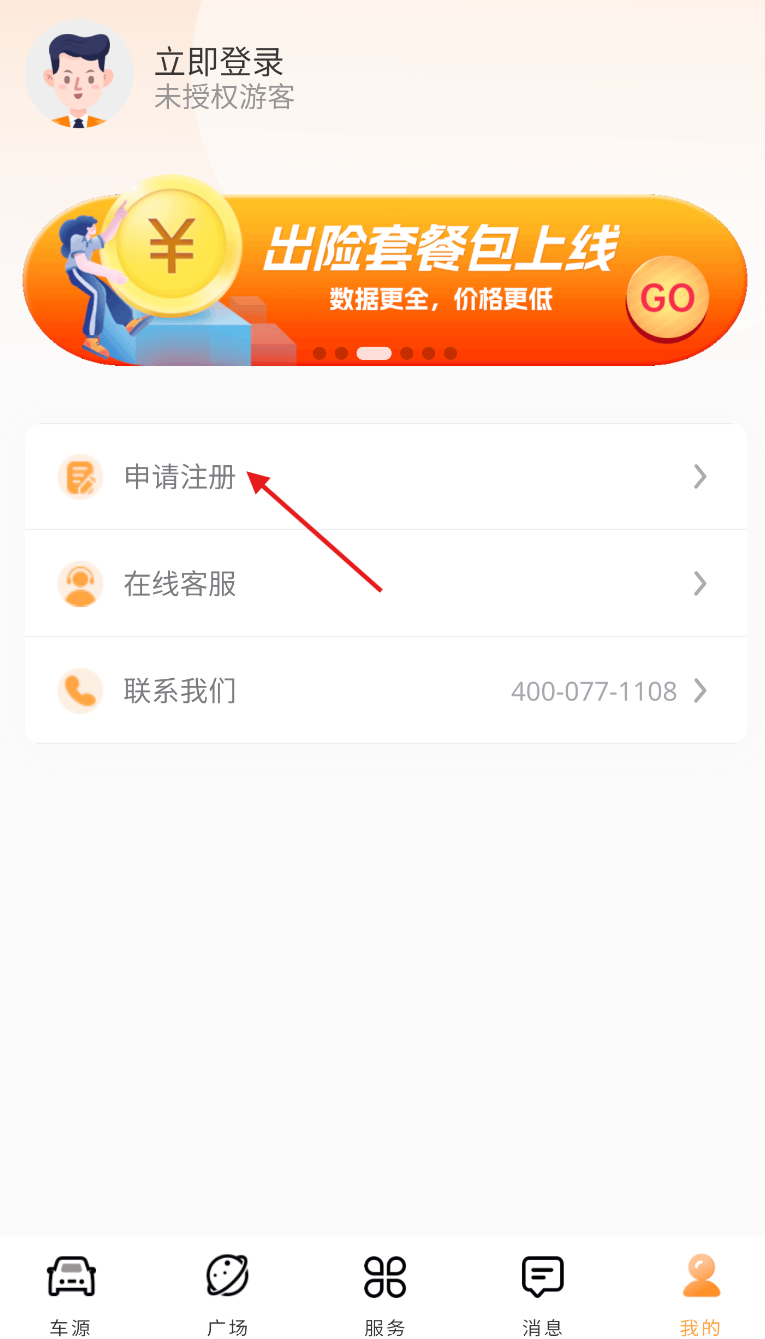The width and height of the screenshot is (765, 1339).
Task: Open the profile avatar
Action: tap(79, 74)
